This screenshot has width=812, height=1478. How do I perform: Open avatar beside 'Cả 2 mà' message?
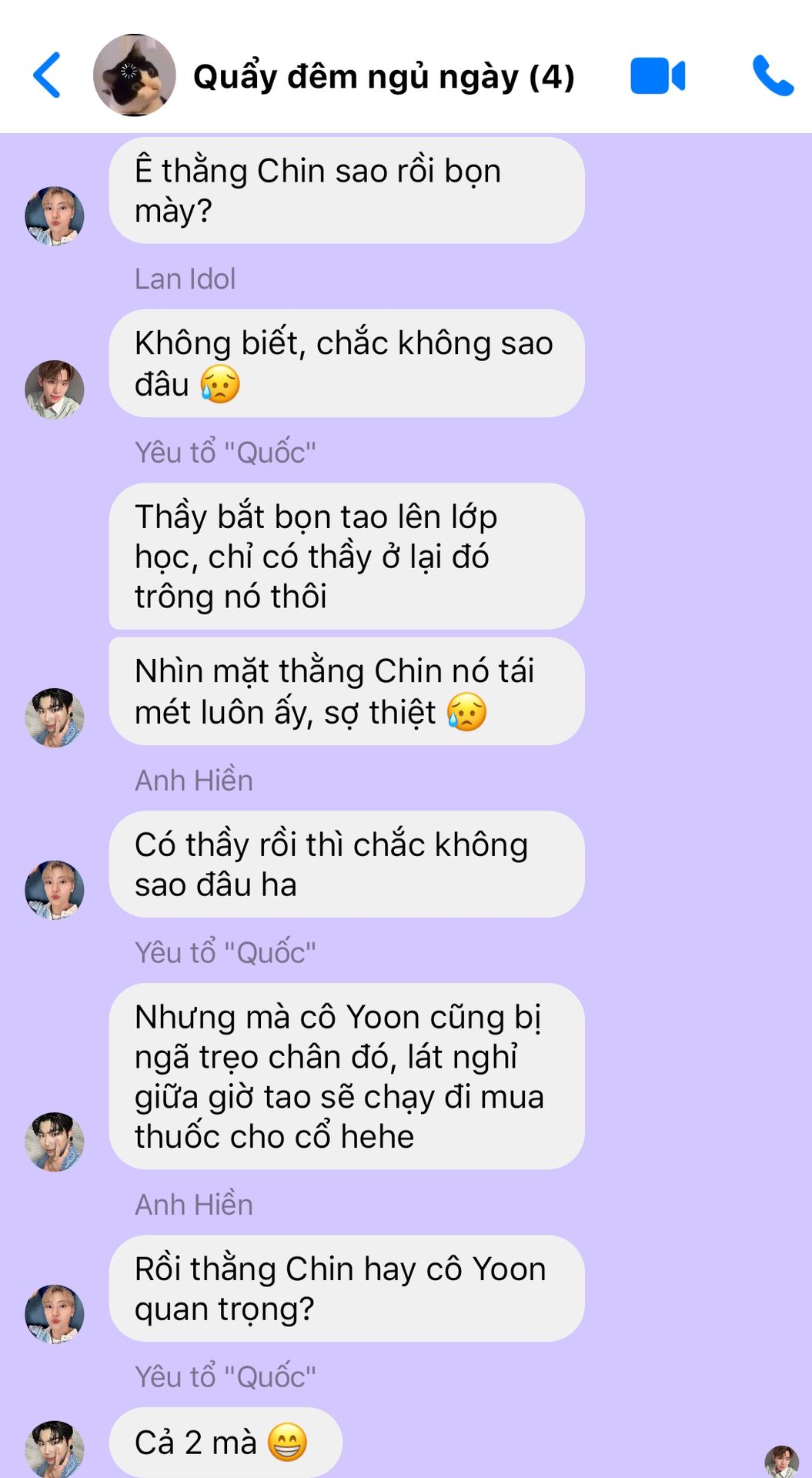pyautogui.click(x=55, y=1449)
